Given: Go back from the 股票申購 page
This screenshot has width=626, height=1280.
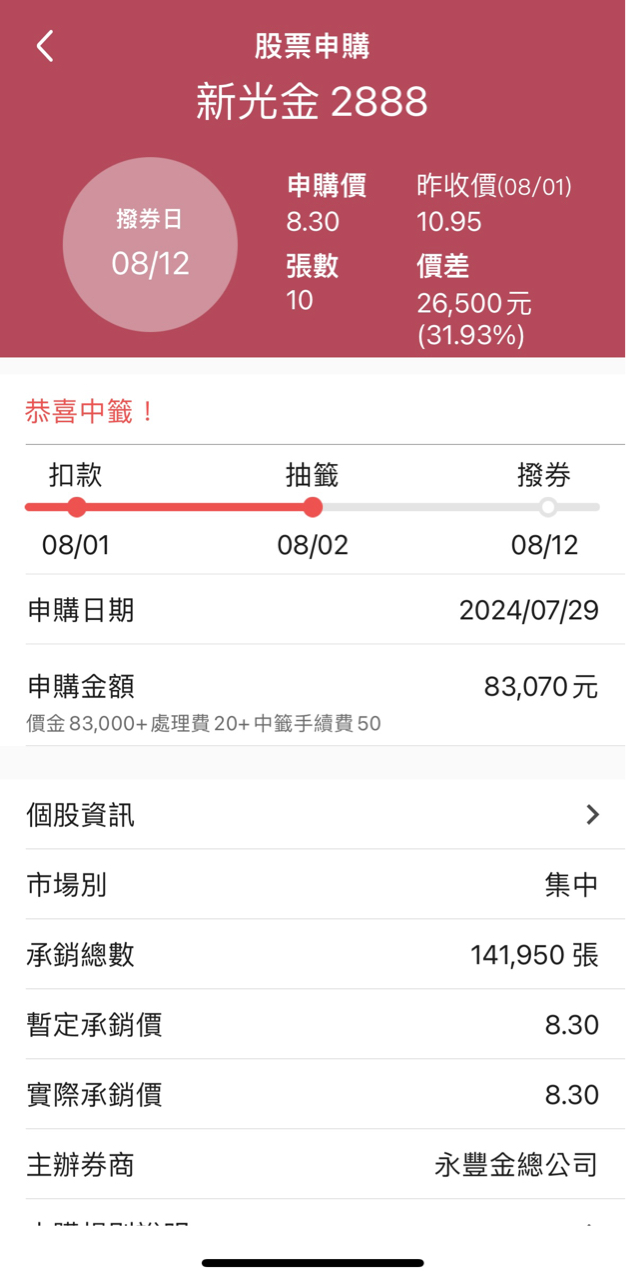Looking at the screenshot, I should pos(45,46).
